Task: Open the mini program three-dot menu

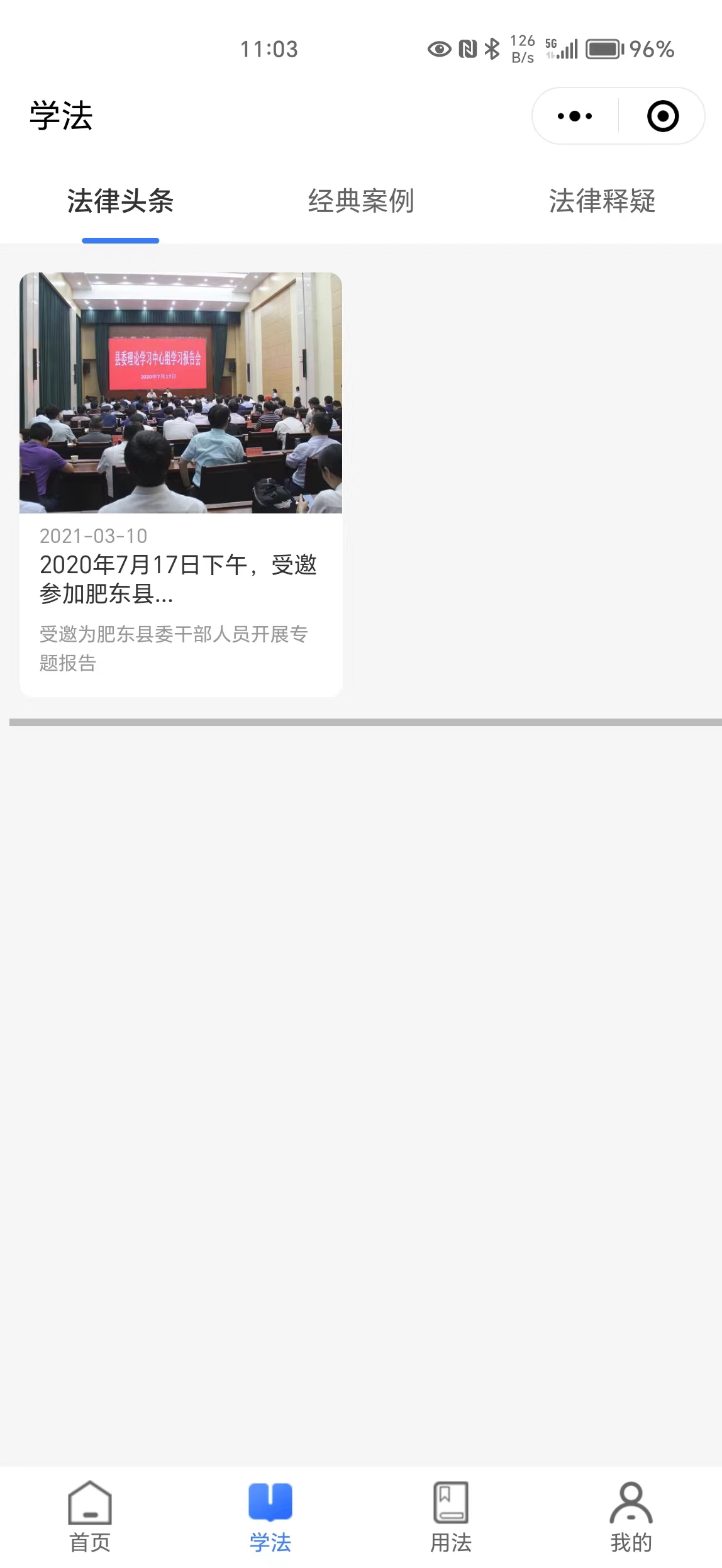Action: click(575, 116)
